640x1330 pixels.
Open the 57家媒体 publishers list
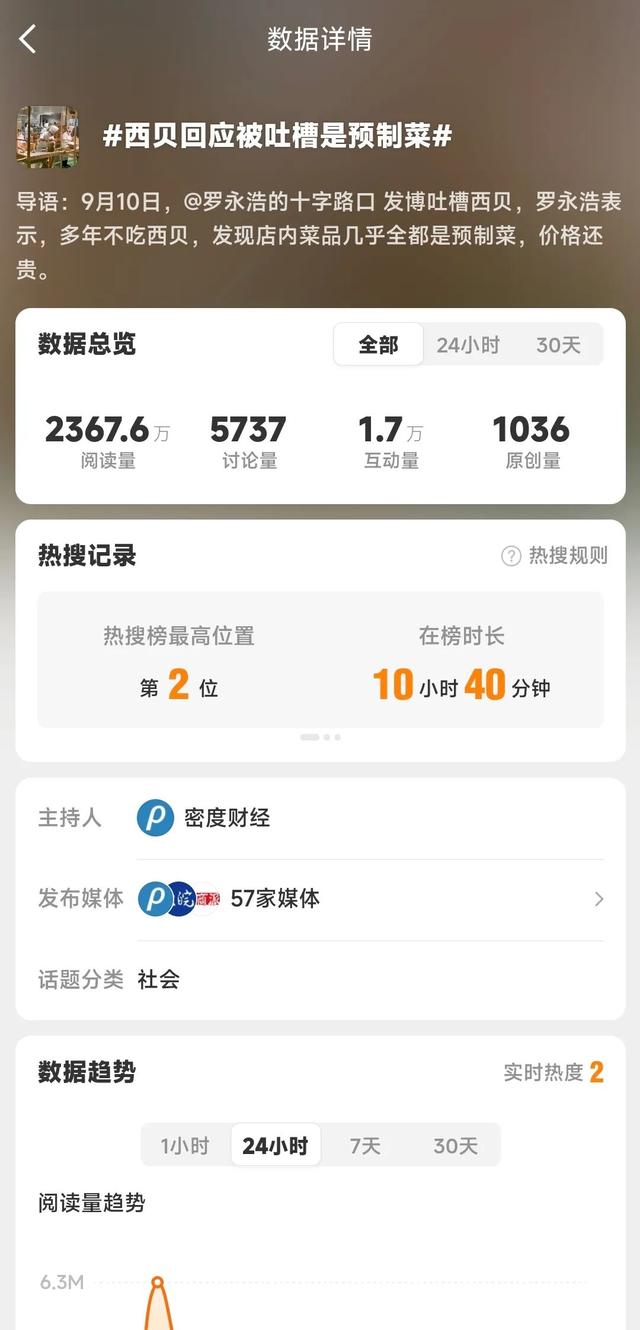point(371,899)
